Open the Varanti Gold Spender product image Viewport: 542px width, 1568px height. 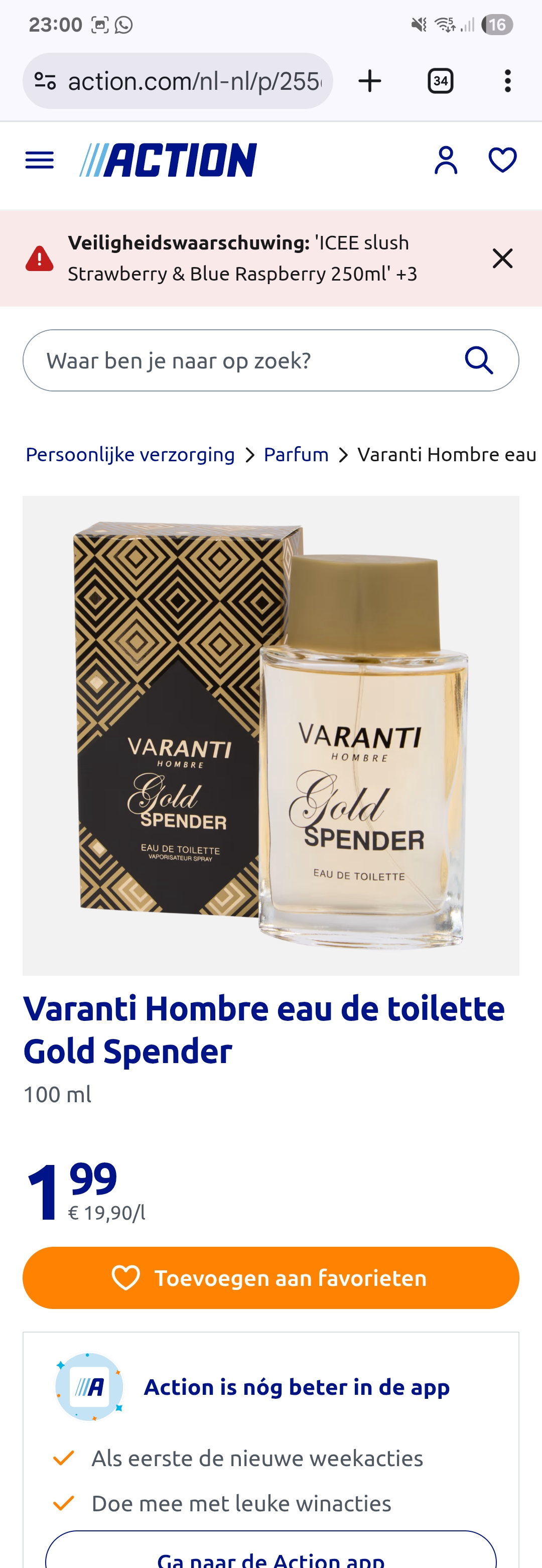pos(270,735)
